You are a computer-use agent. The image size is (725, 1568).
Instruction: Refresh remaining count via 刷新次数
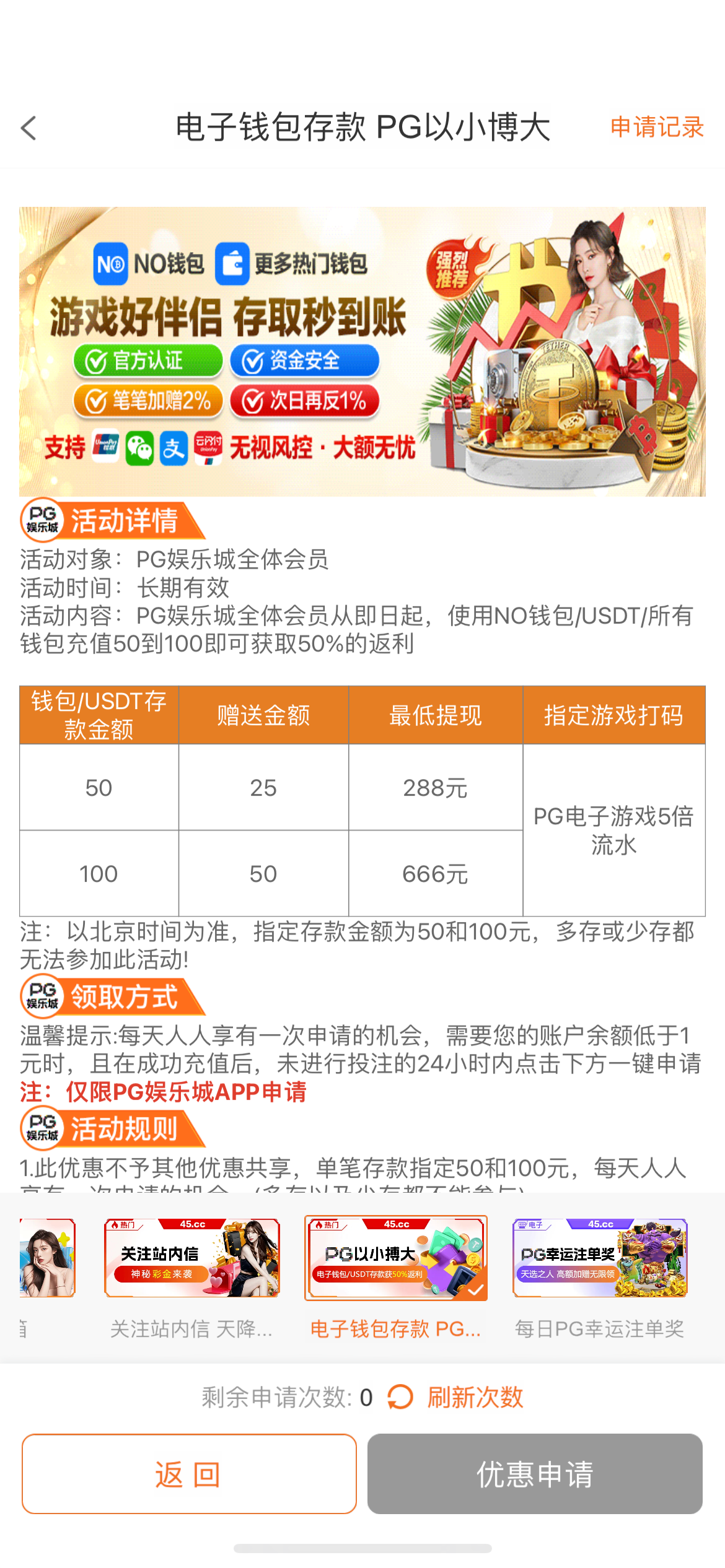pyautogui.click(x=475, y=1398)
